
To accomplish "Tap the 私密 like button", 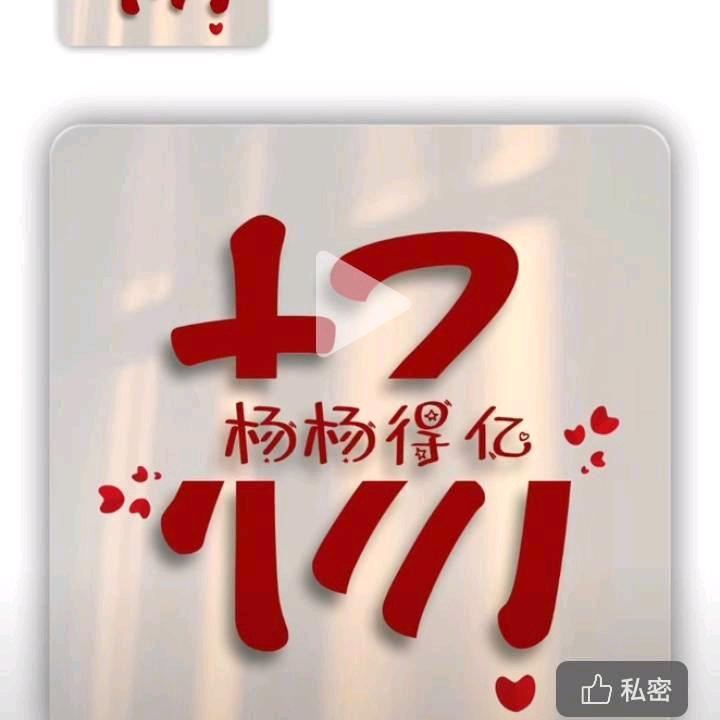I will [622, 689].
